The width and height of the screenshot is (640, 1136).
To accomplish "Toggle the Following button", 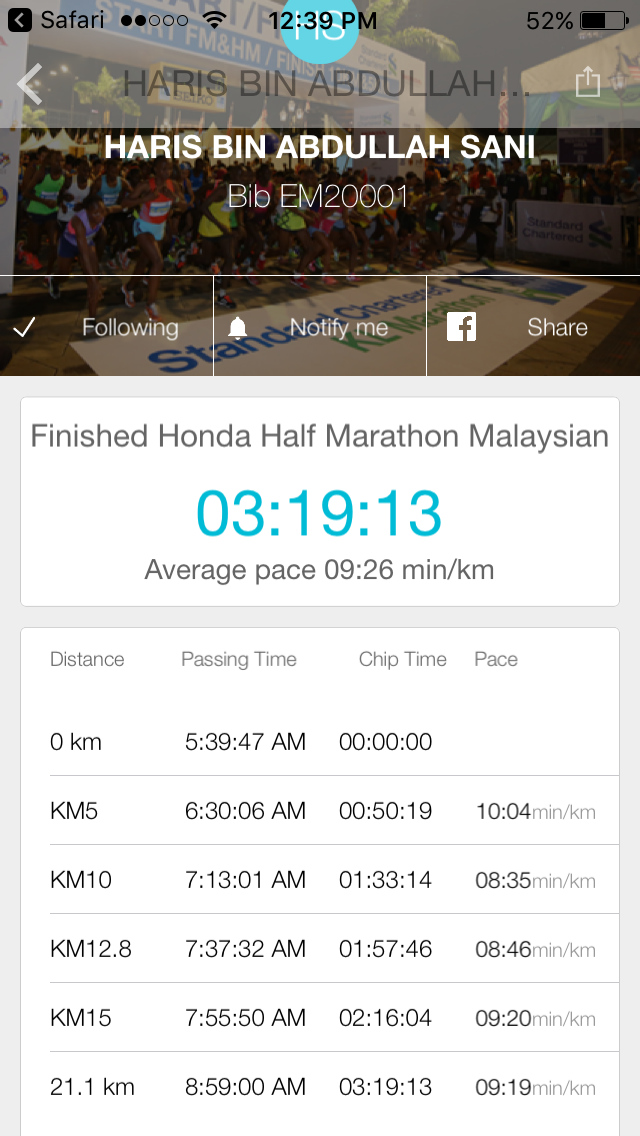I will pyautogui.click(x=107, y=327).
